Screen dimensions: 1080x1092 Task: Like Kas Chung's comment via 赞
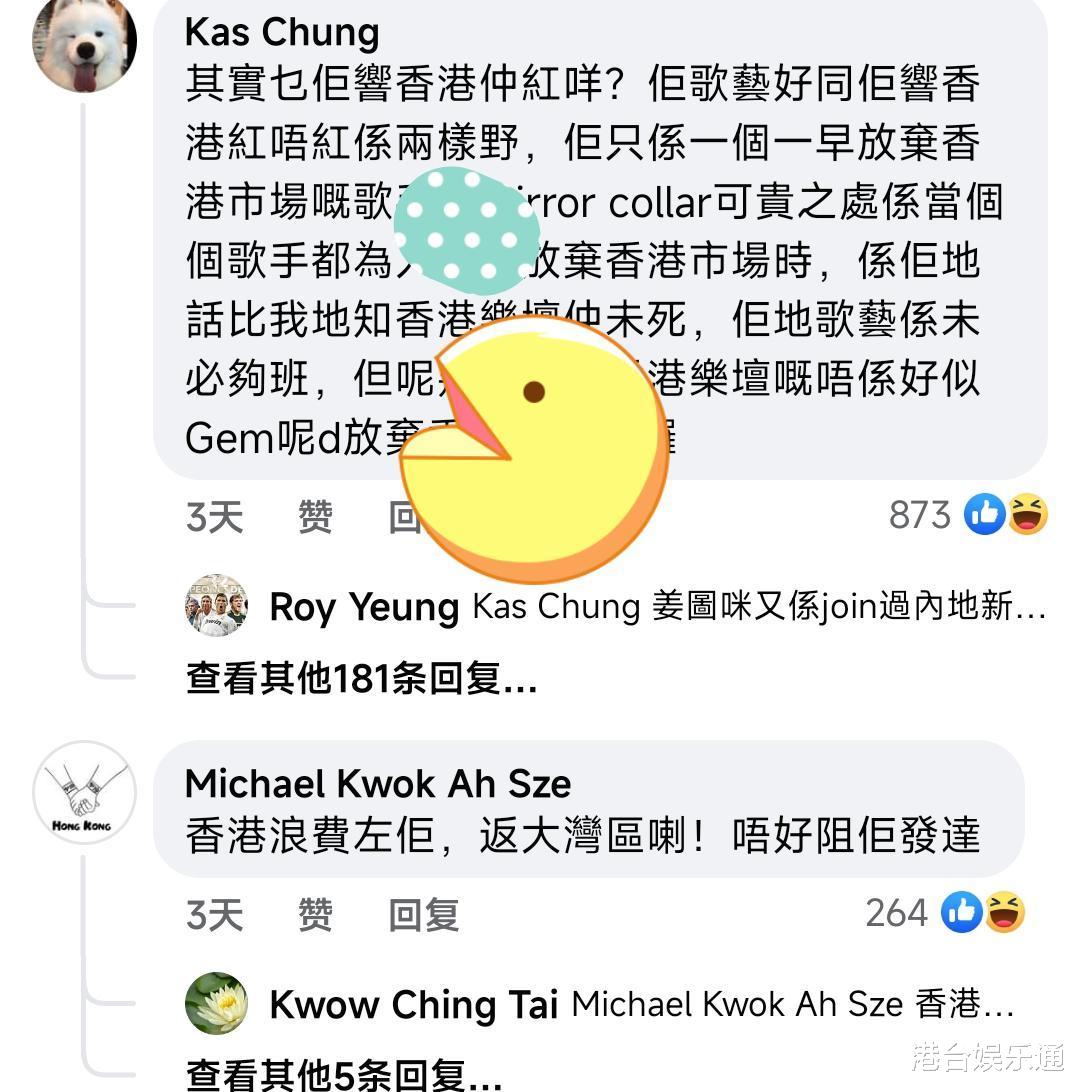pos(314,516)
